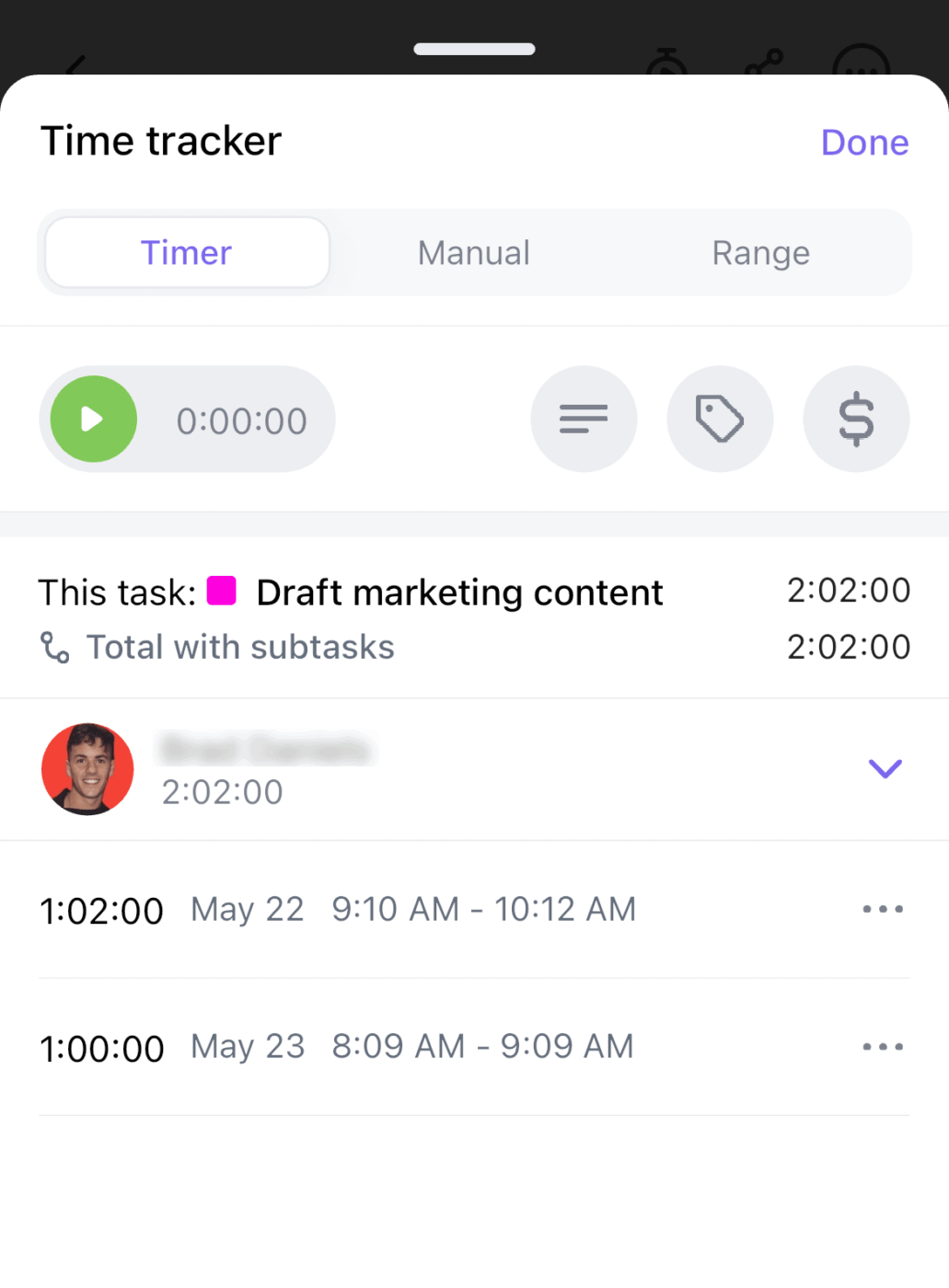Click the user's profile avatar
949x1288 pixels.
(x=87, y=769)
